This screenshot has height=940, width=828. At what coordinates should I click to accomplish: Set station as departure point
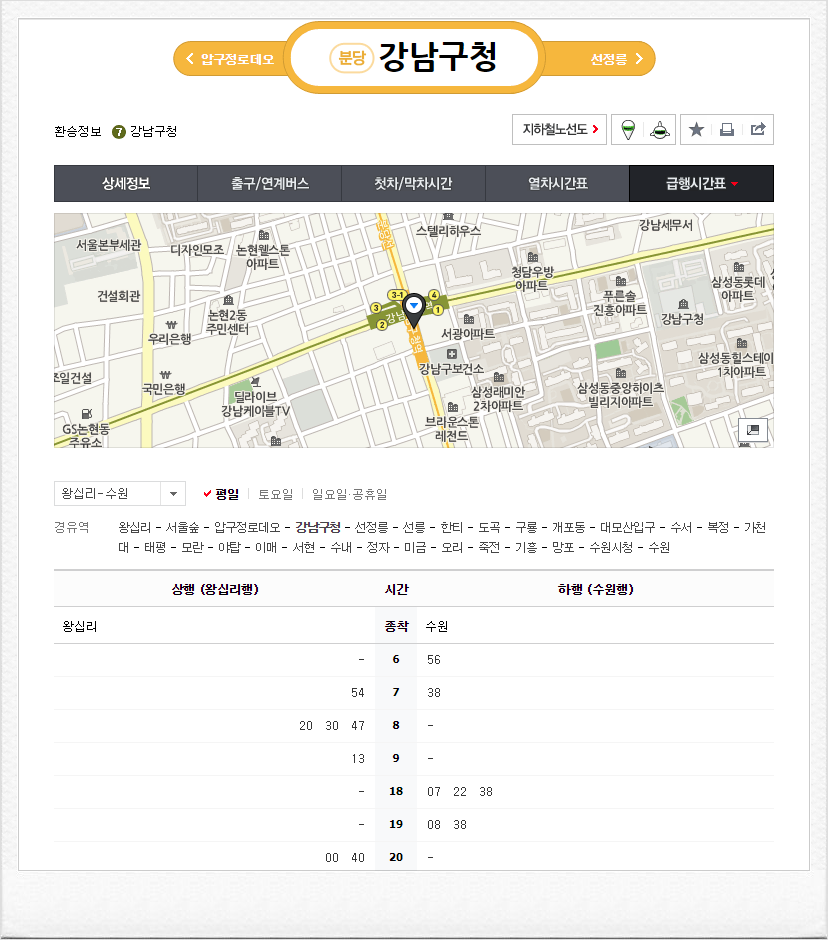click(x=627, y=129)
